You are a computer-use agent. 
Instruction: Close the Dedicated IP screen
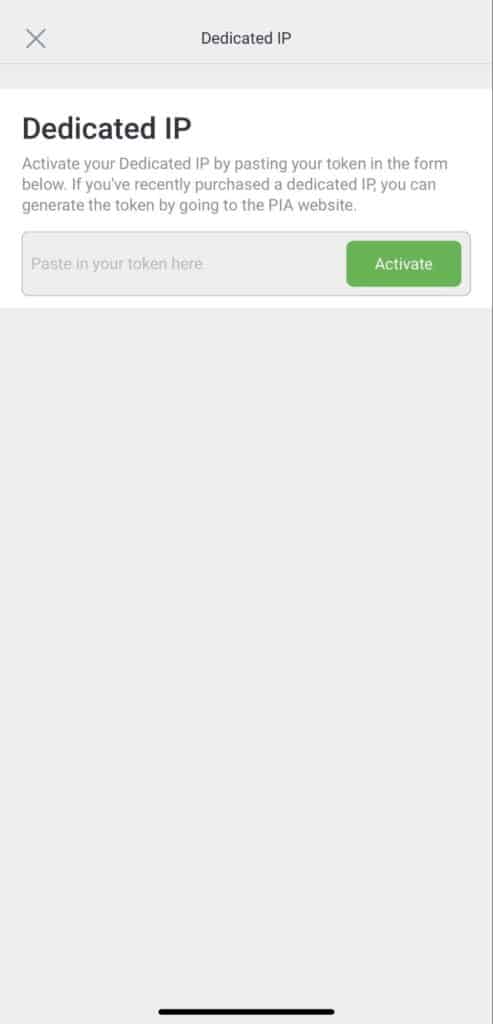pos(35,39)
